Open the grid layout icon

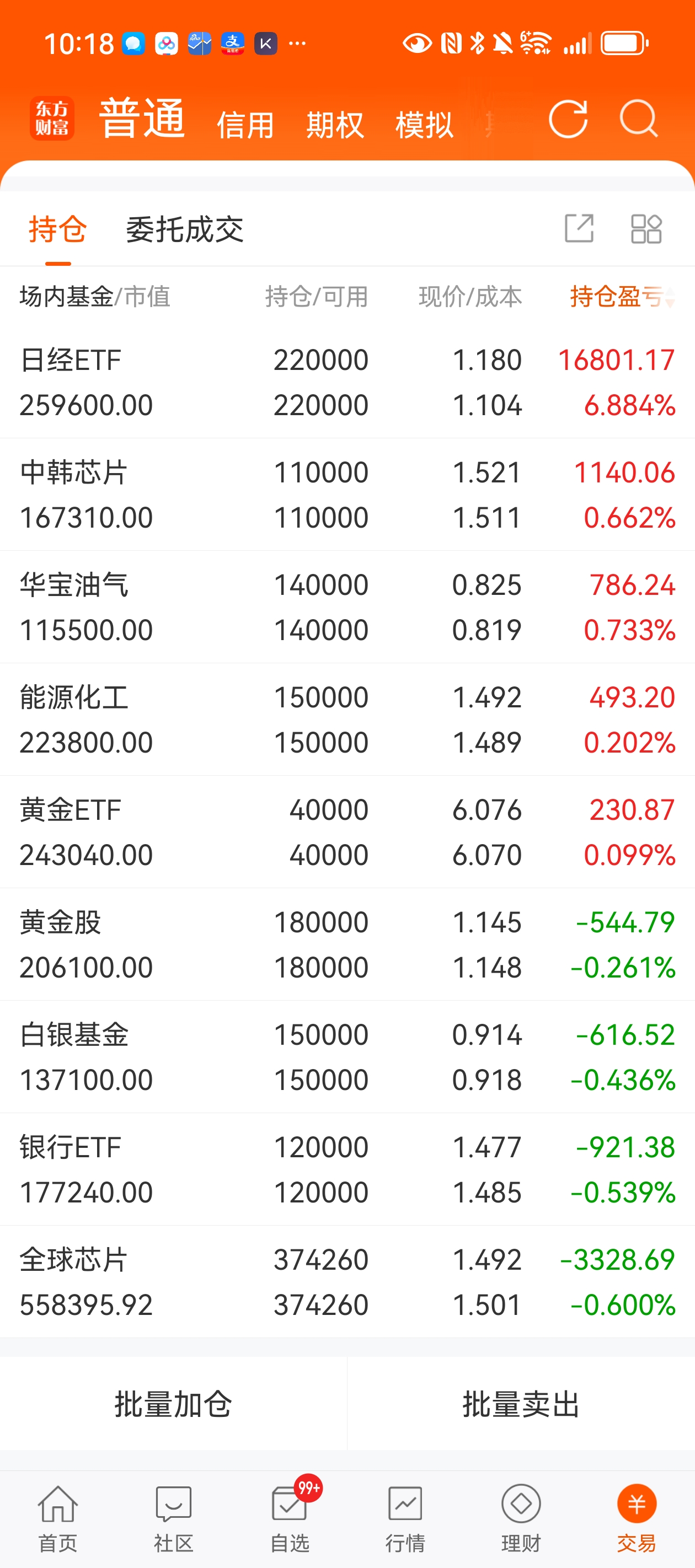pos(646,229)
